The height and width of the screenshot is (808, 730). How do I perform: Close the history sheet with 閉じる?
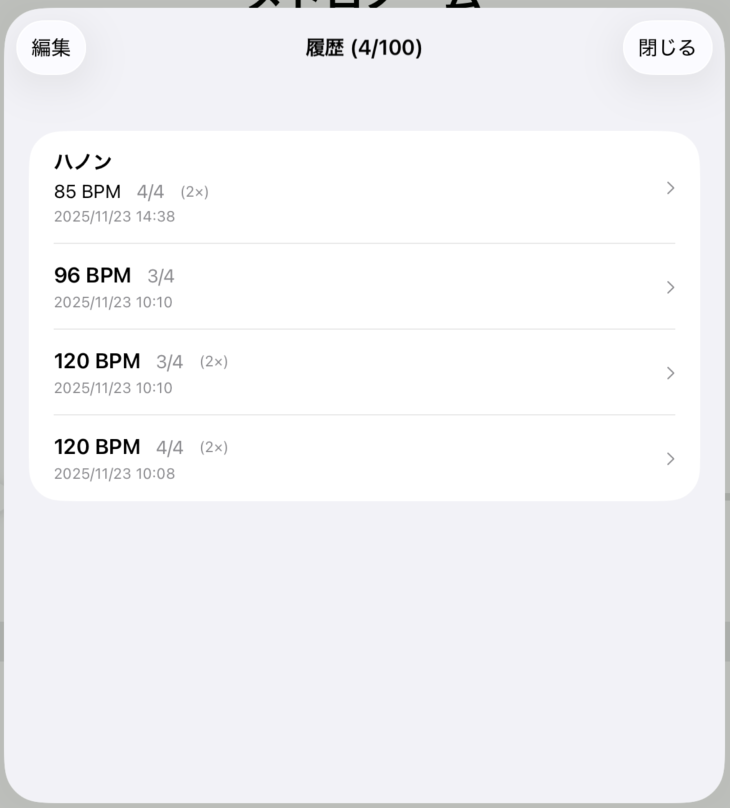coord(667,48)
